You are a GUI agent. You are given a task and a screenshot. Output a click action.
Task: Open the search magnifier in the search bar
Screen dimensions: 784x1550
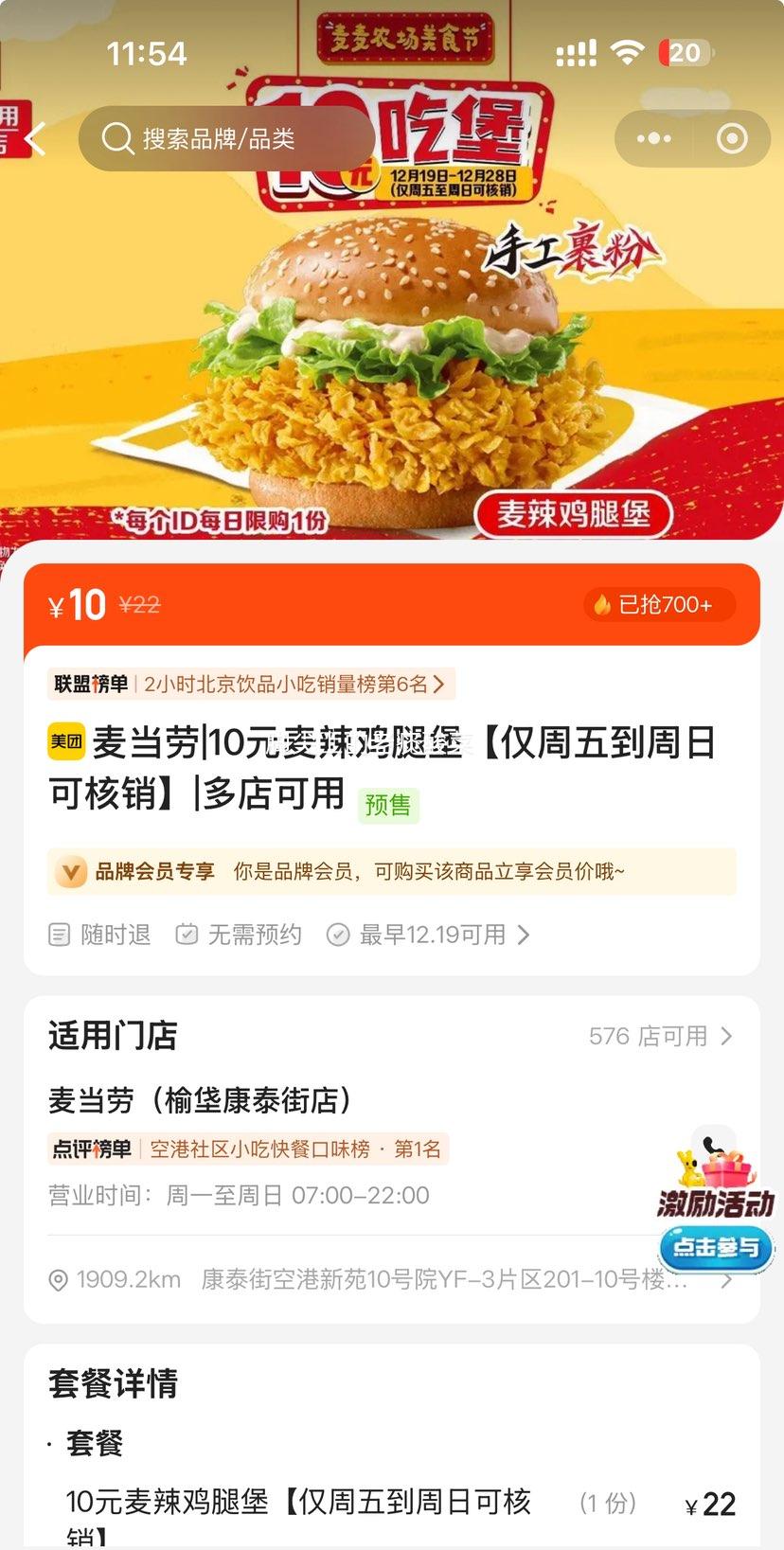point(117,138)
